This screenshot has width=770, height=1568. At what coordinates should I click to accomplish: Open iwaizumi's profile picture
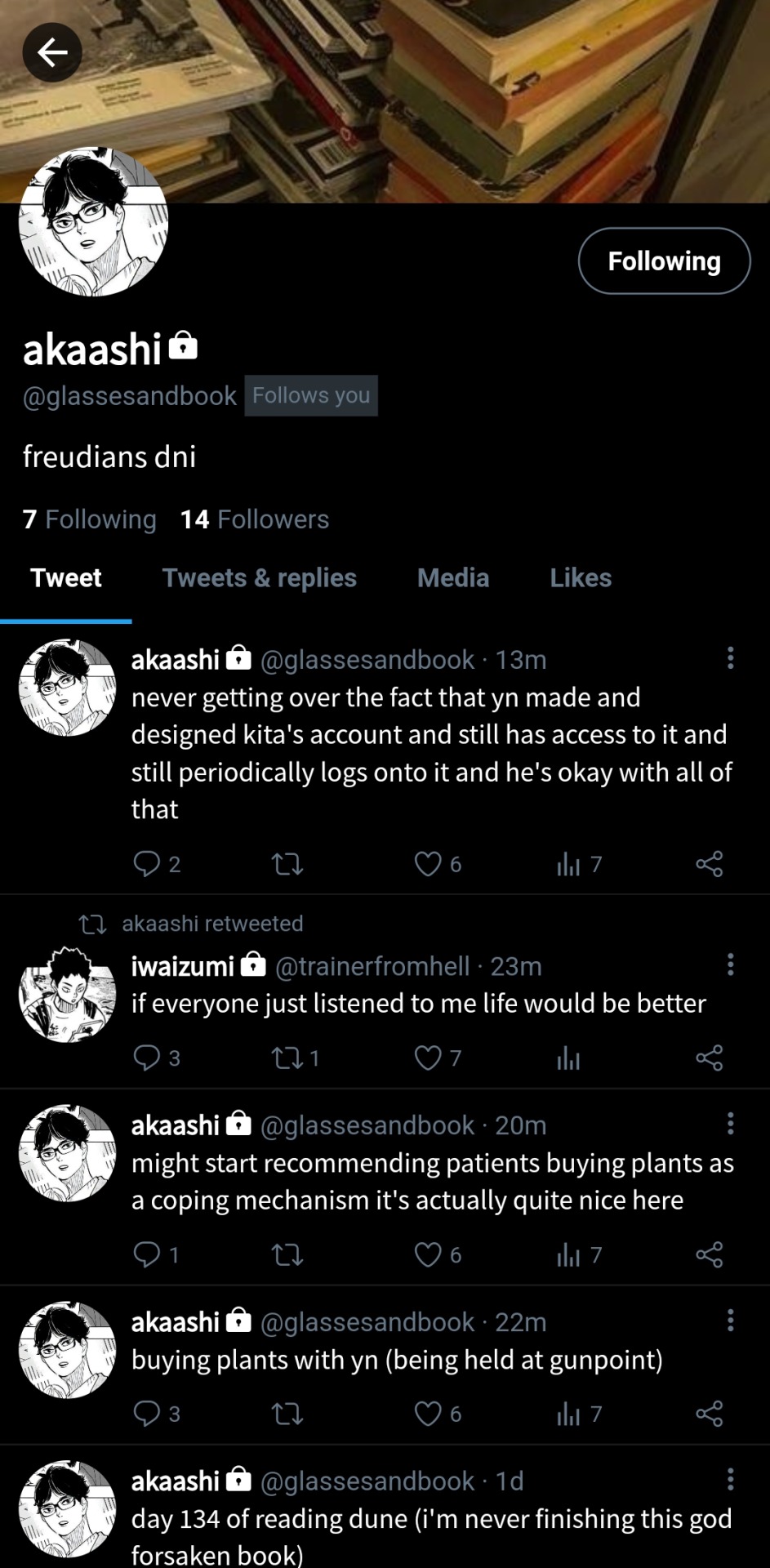click(68, 994)
